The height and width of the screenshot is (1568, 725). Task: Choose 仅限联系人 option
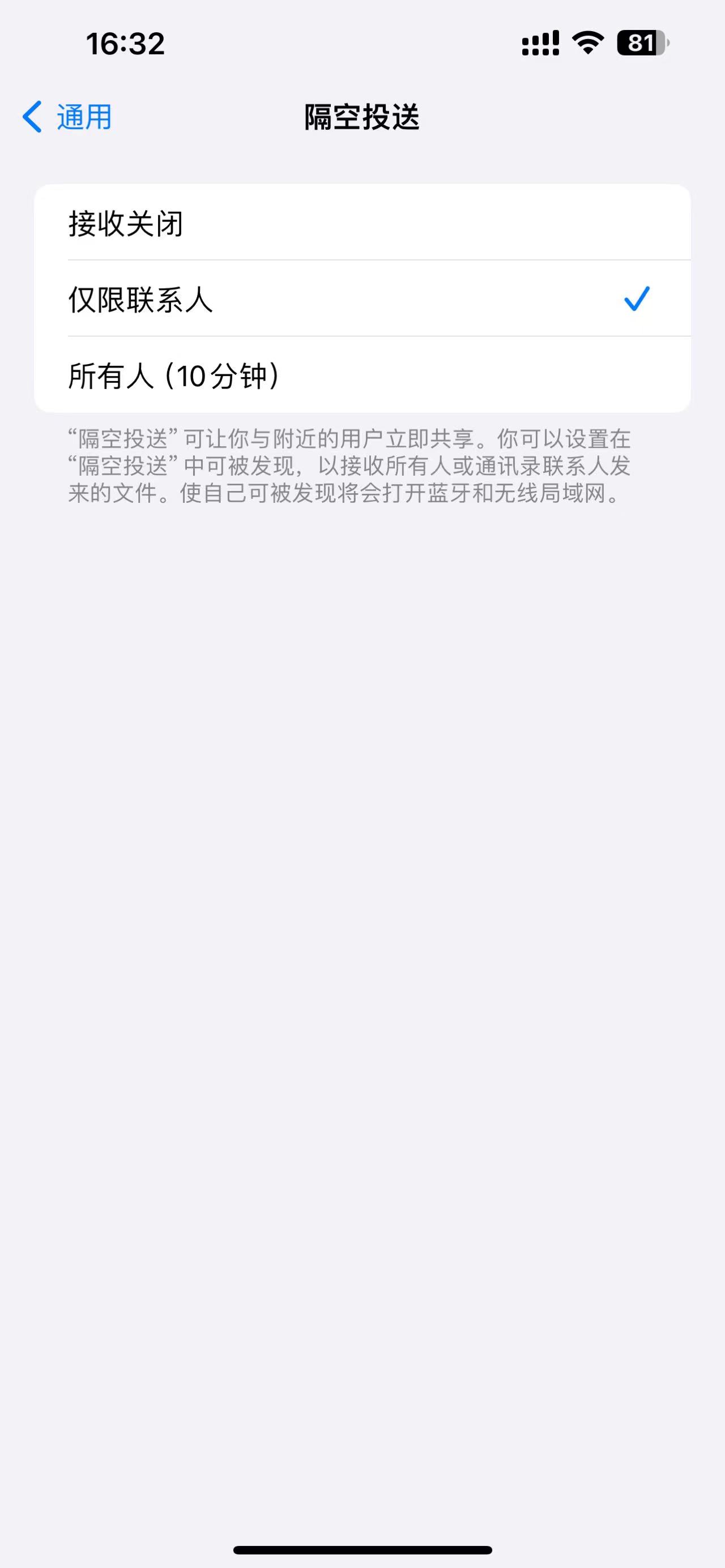[x=361, y=299]
